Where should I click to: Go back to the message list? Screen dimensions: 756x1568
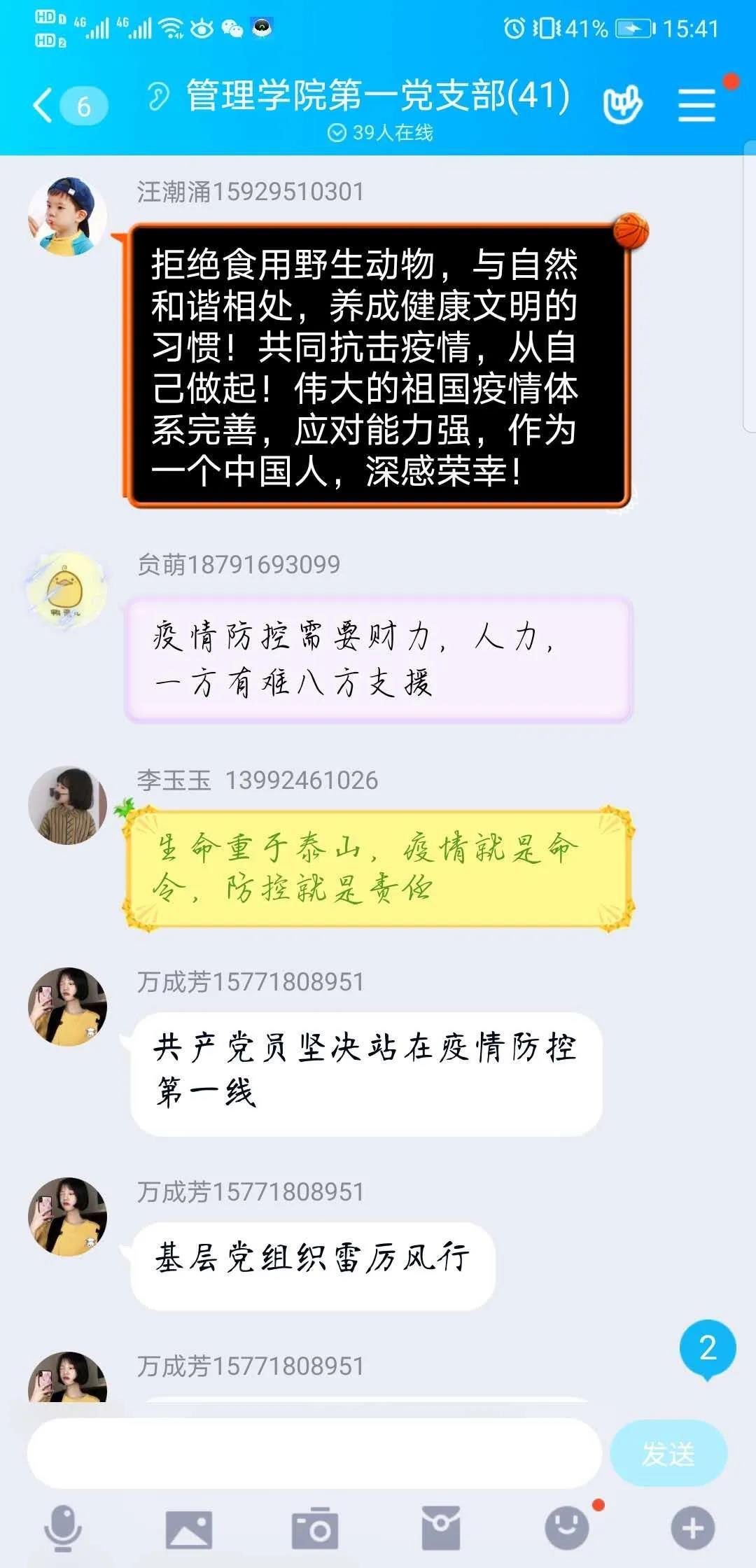pos(44,106)
